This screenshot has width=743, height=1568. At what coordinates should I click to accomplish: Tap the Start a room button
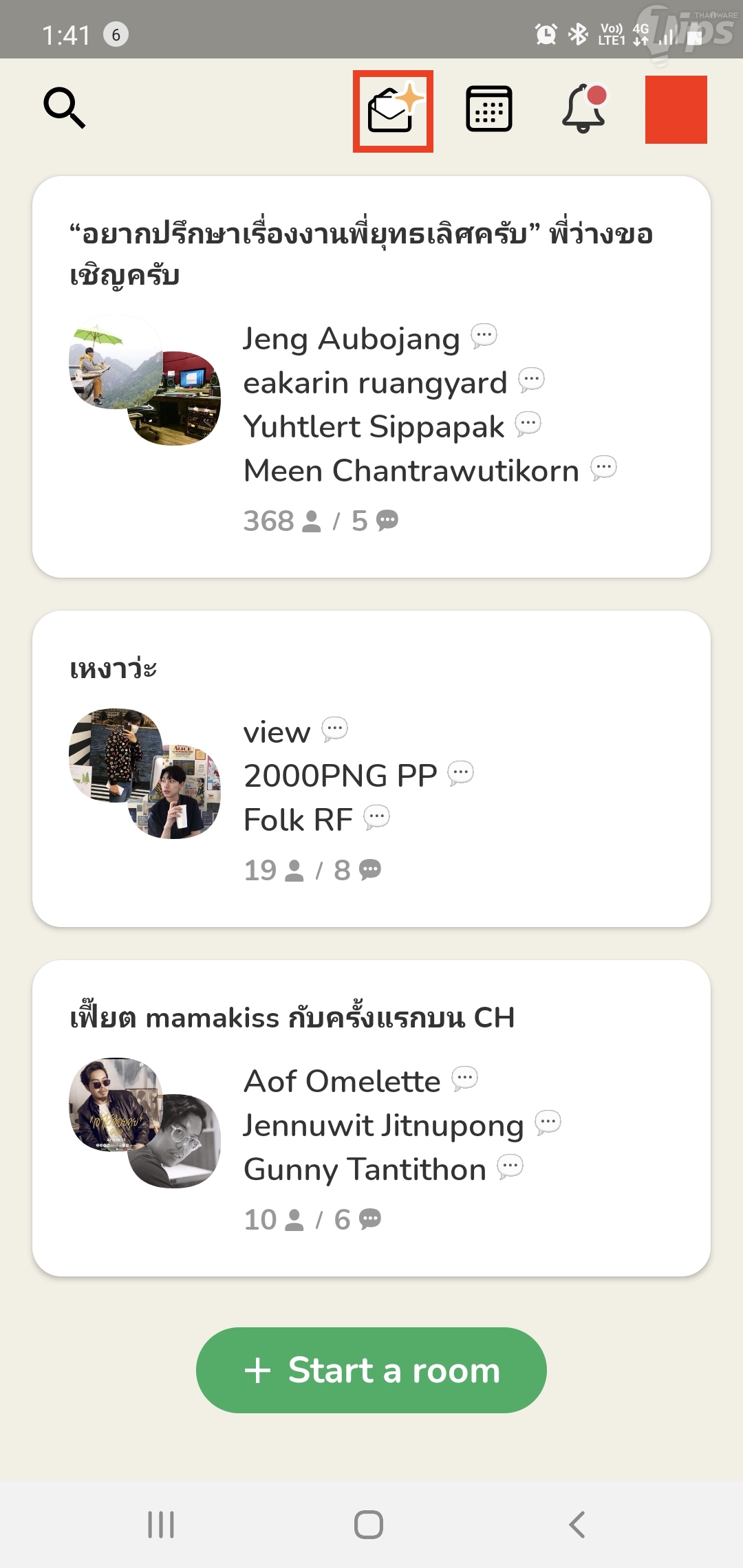pos(371,1370)
